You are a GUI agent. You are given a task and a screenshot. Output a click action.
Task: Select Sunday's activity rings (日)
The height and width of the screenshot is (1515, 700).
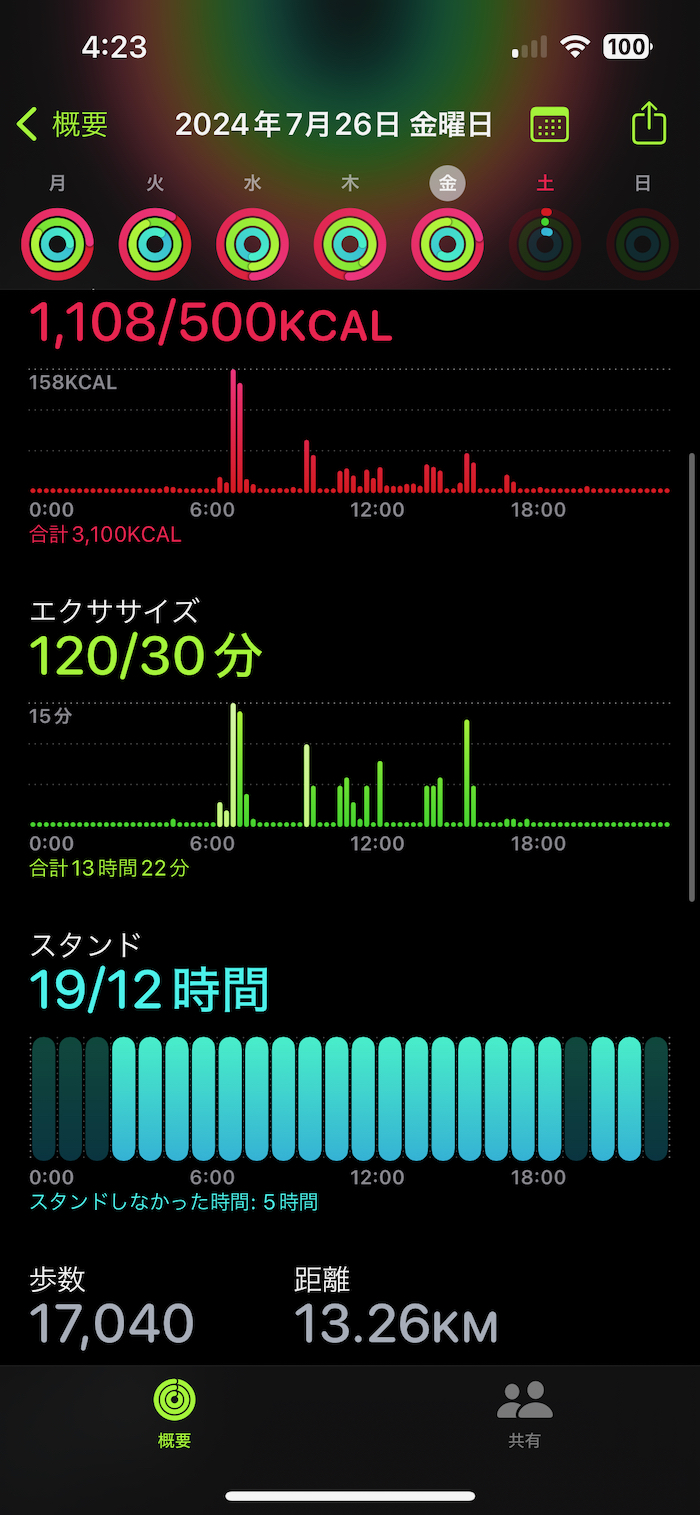pyautogui.click(x=643, y=244)
